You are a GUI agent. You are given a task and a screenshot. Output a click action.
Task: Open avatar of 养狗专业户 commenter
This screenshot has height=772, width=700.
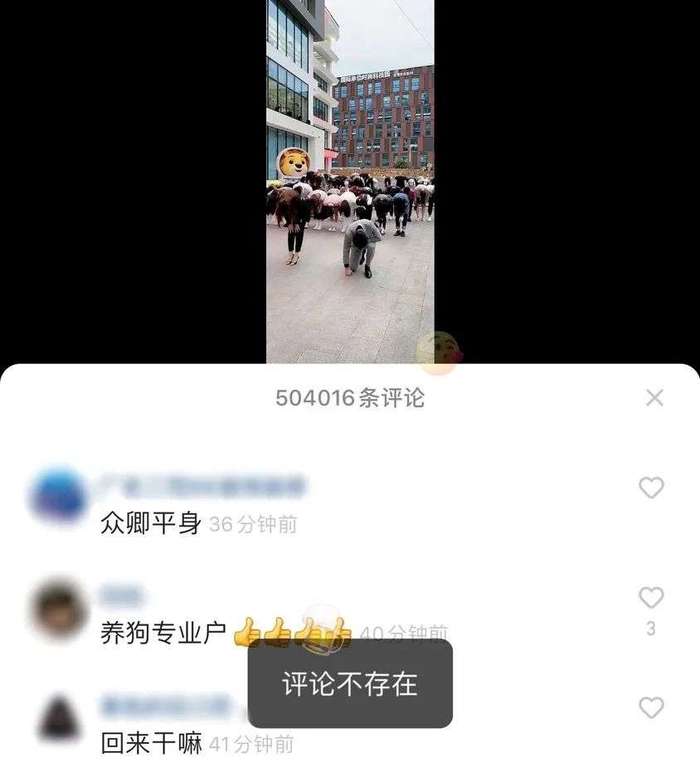pyautogui.click(x=59, y=608)
